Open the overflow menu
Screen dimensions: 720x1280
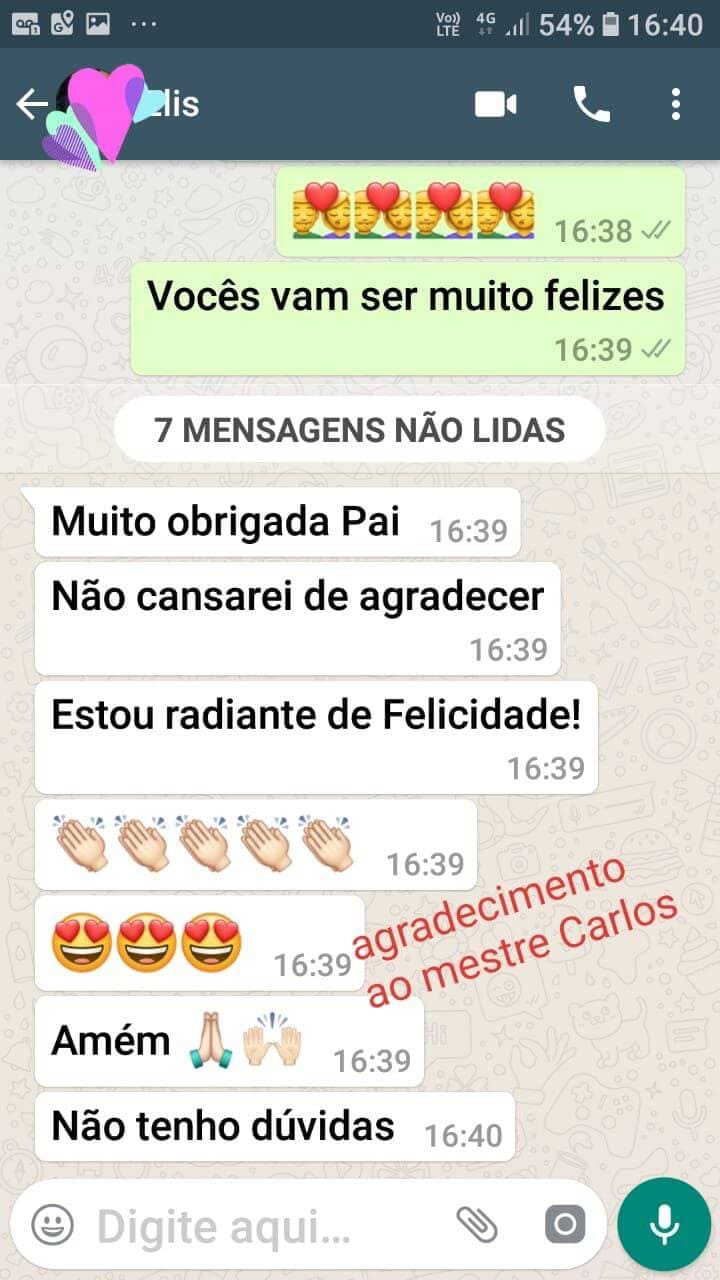click(676, 104)
